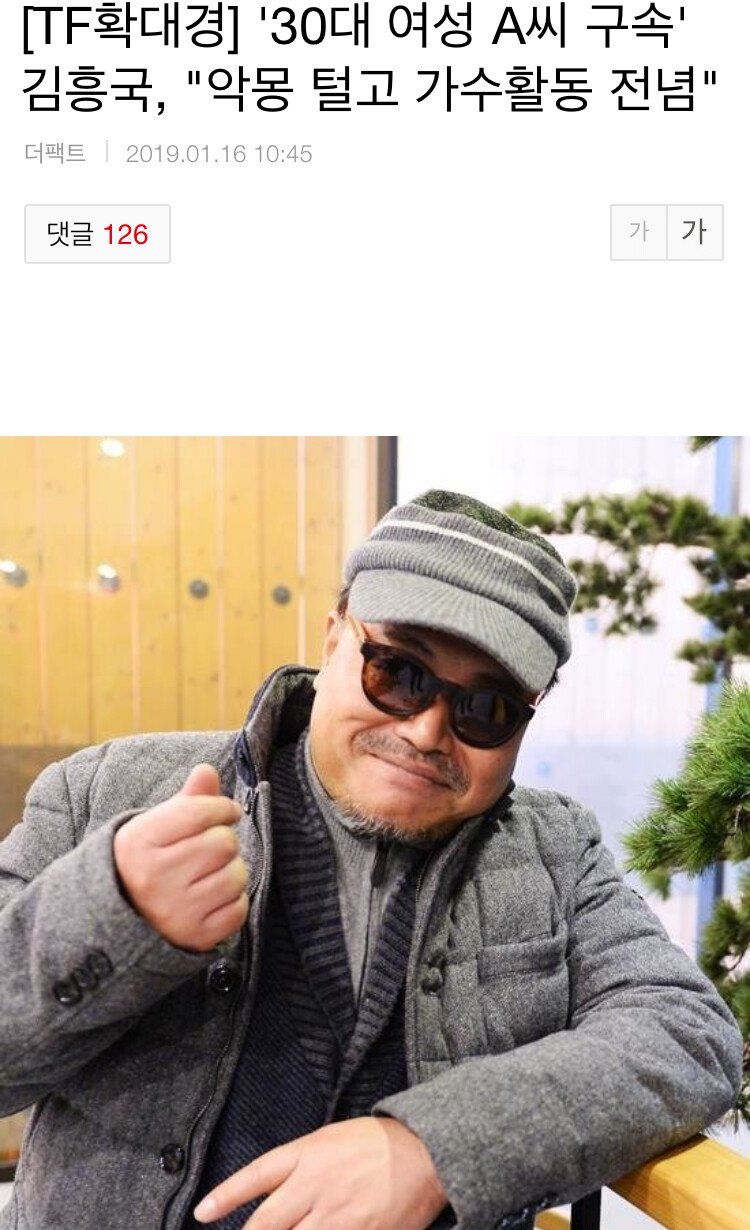Open the 댓글 126 comments button

(97, 234)
